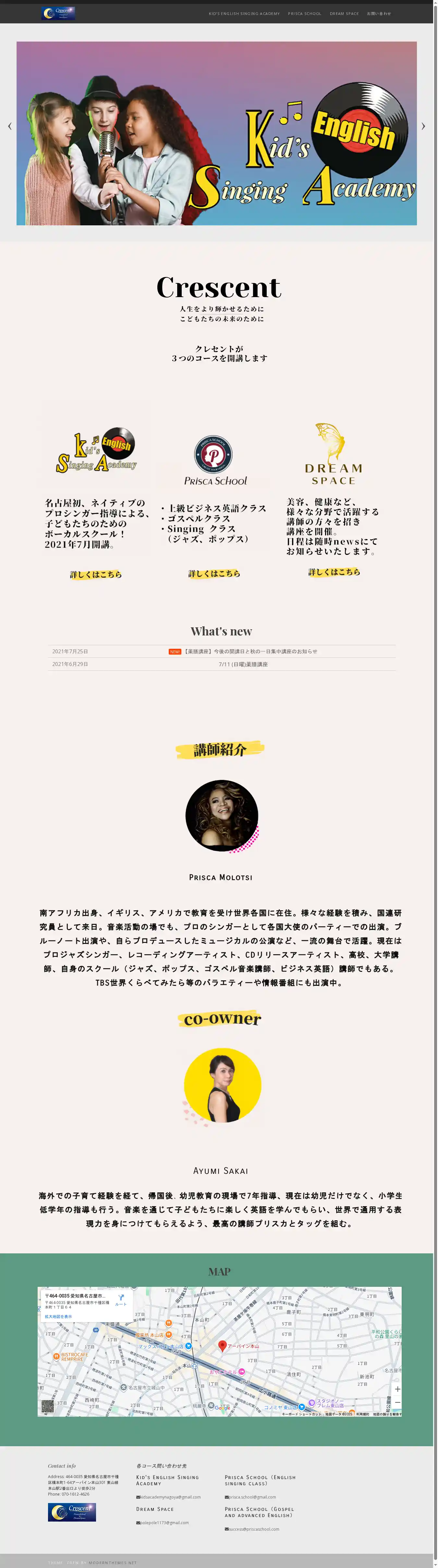Open Dream Space in top menu
Image resolution: width=438 pixels, height=1568 pixels.
[344, 13]
